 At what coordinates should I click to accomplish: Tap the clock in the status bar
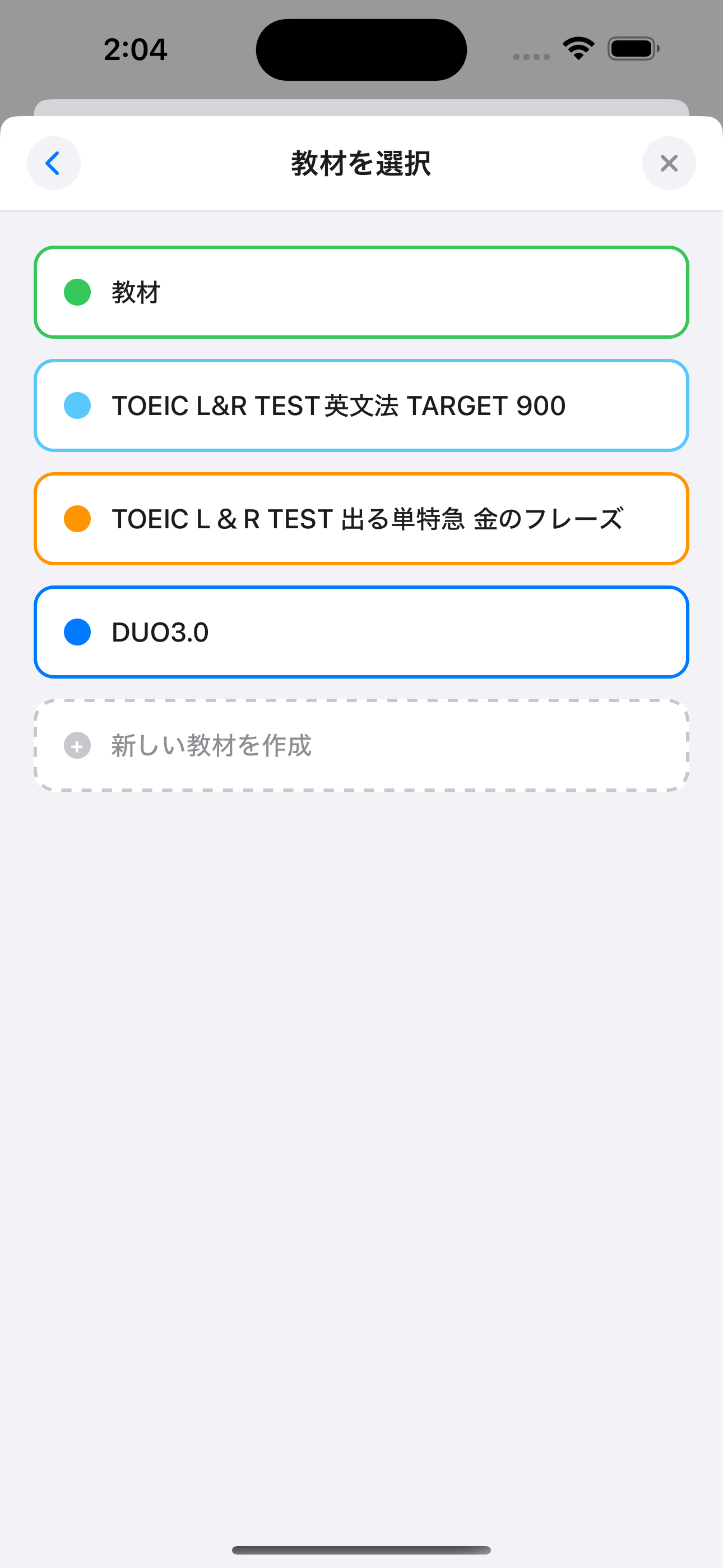pyautogui.click(x=136, y=49)
